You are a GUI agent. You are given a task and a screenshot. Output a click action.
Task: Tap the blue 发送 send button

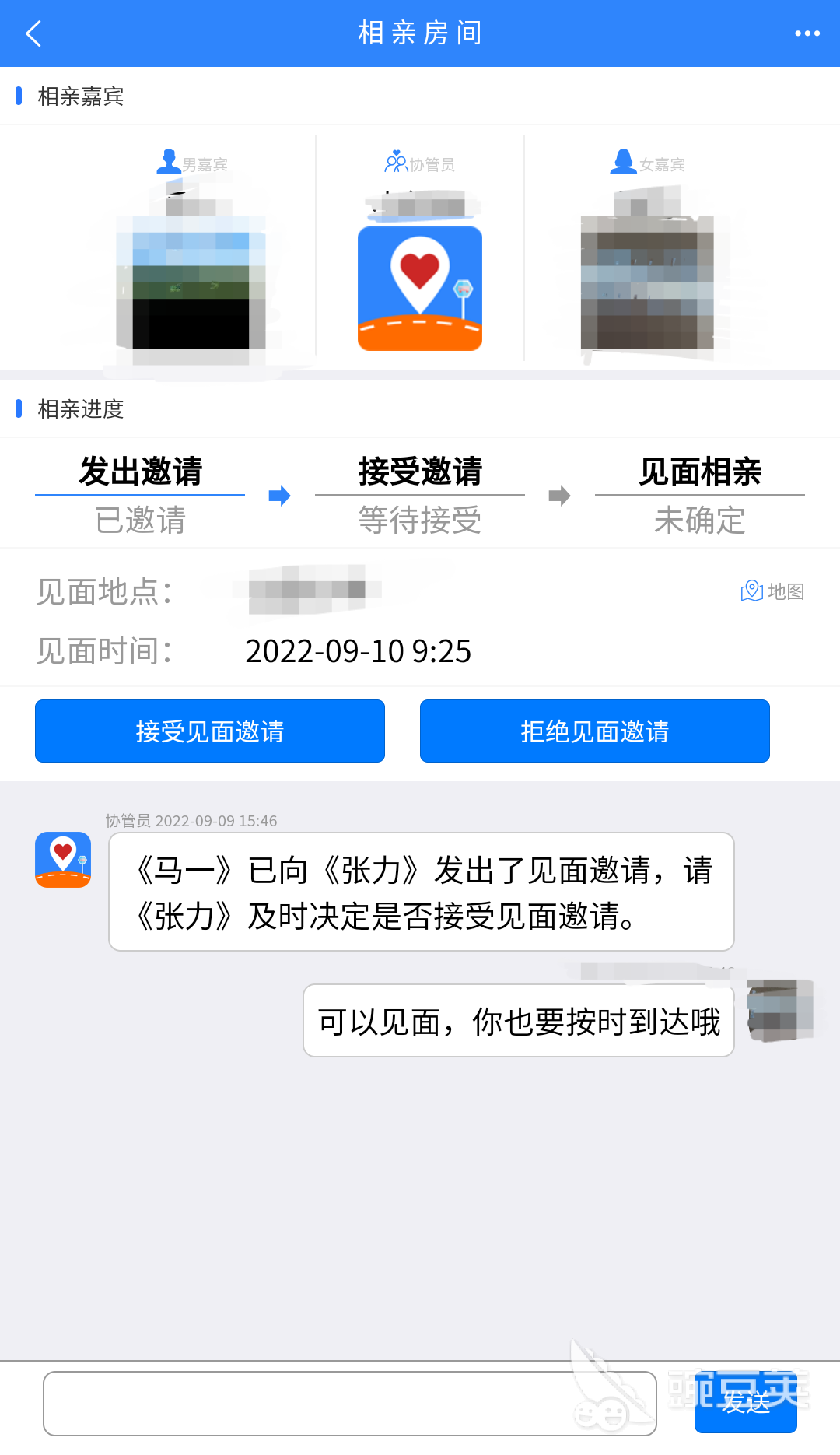(745, 1403)
